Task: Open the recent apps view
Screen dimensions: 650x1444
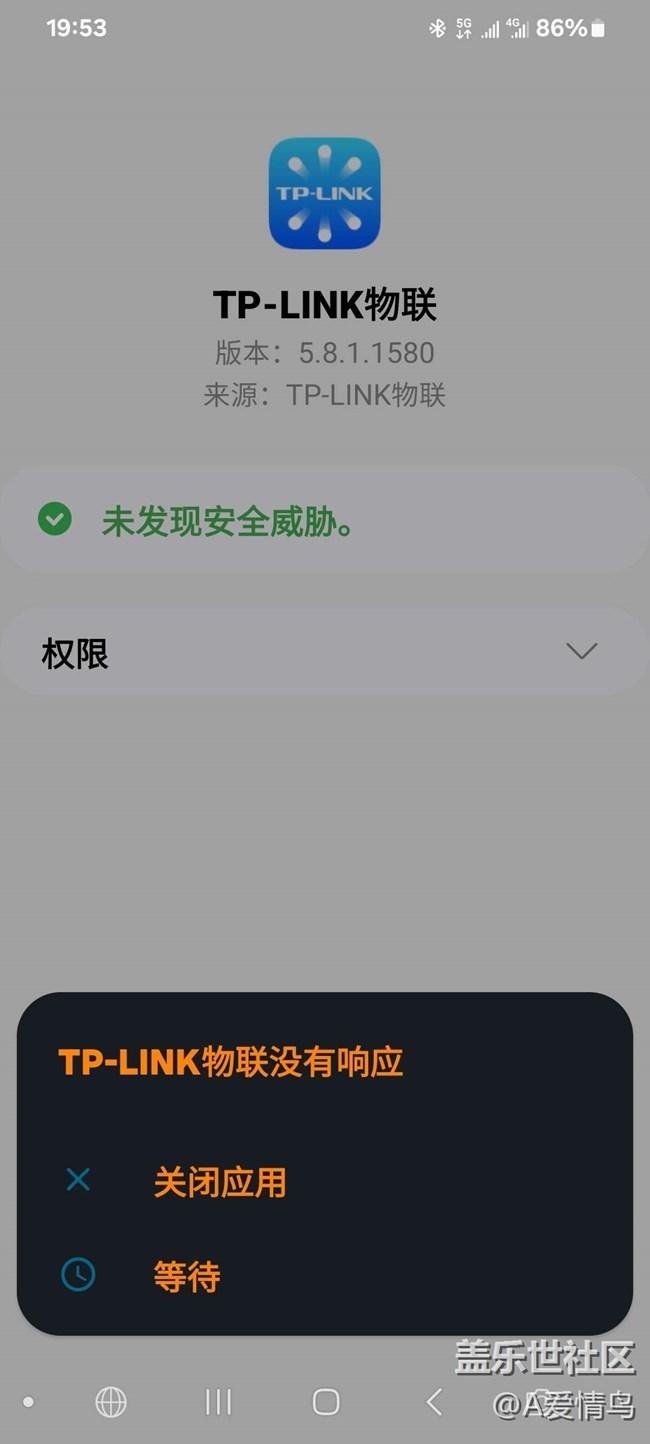Action: point(218,1402)
